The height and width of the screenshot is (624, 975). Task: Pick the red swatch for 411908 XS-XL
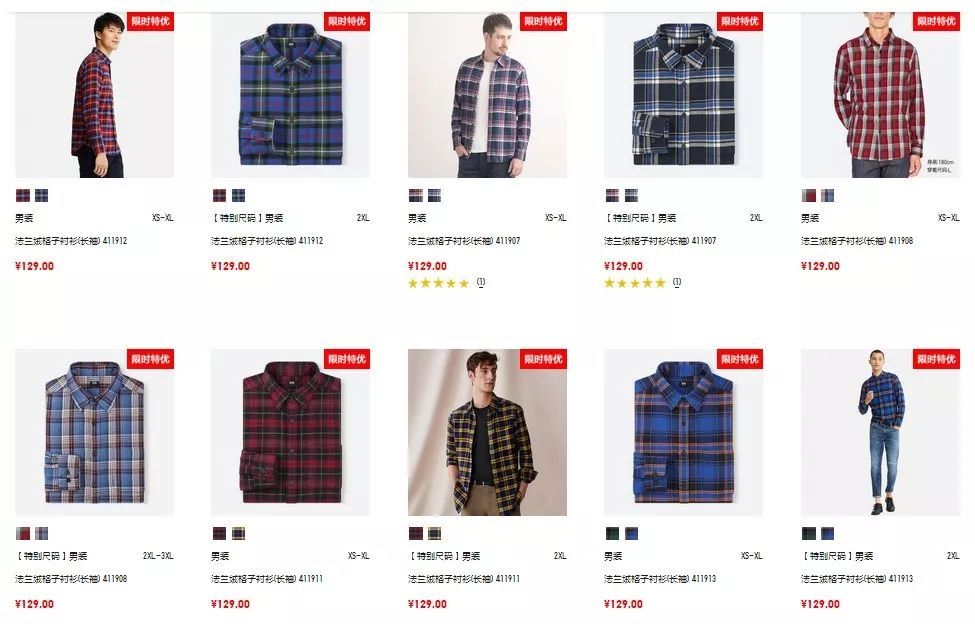[809, 196]
